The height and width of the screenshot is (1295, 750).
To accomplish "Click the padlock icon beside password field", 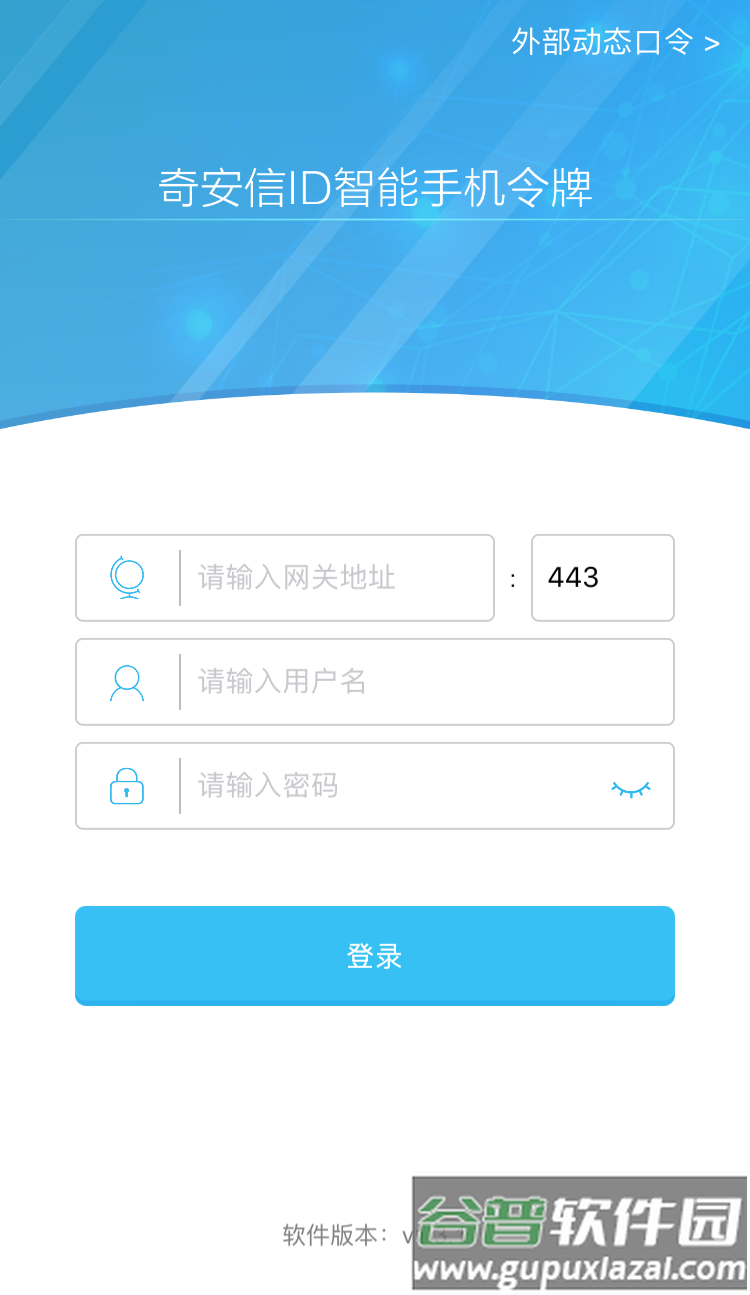I will click(127, 786).
